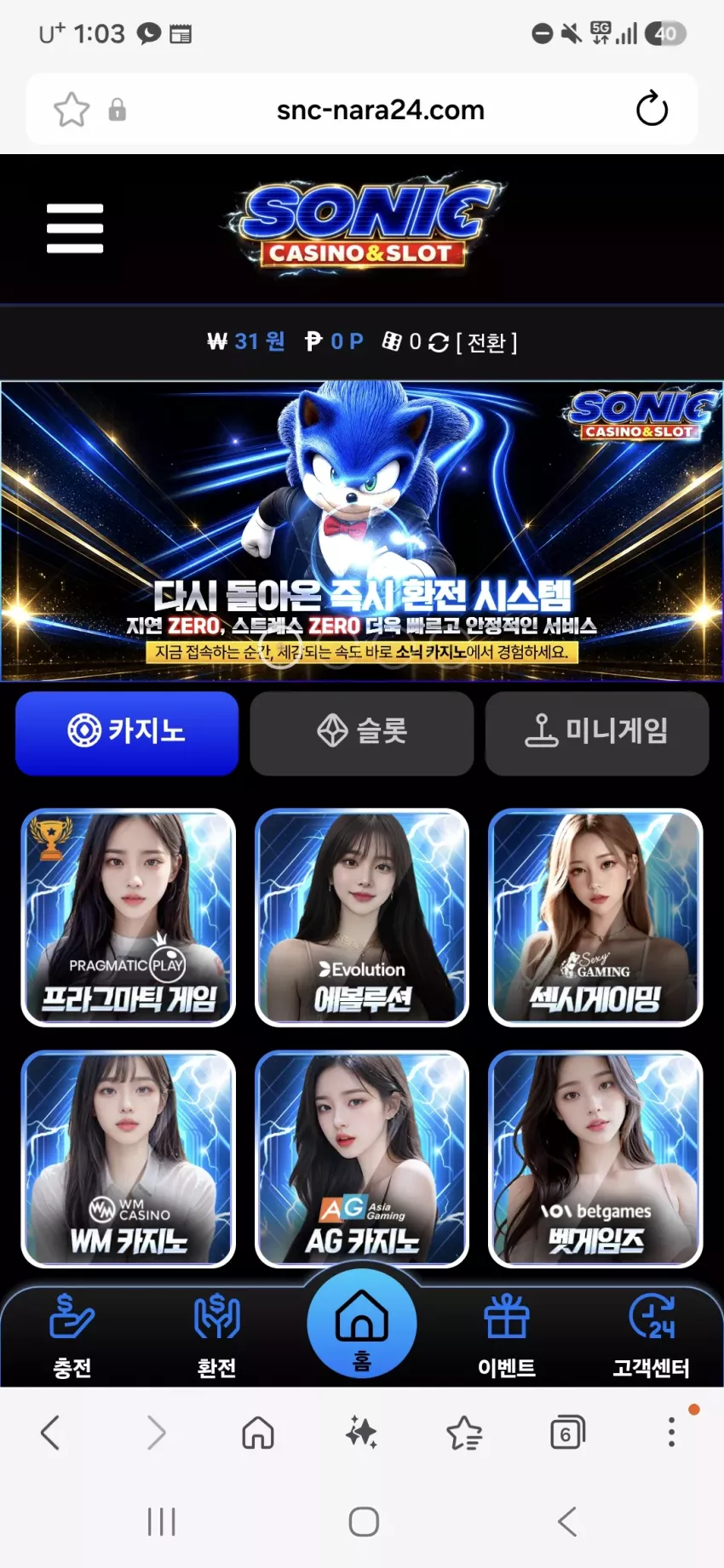Open the 에볼루션 game card
Viewport: 724px width, 1568px height.
point(362,918)
